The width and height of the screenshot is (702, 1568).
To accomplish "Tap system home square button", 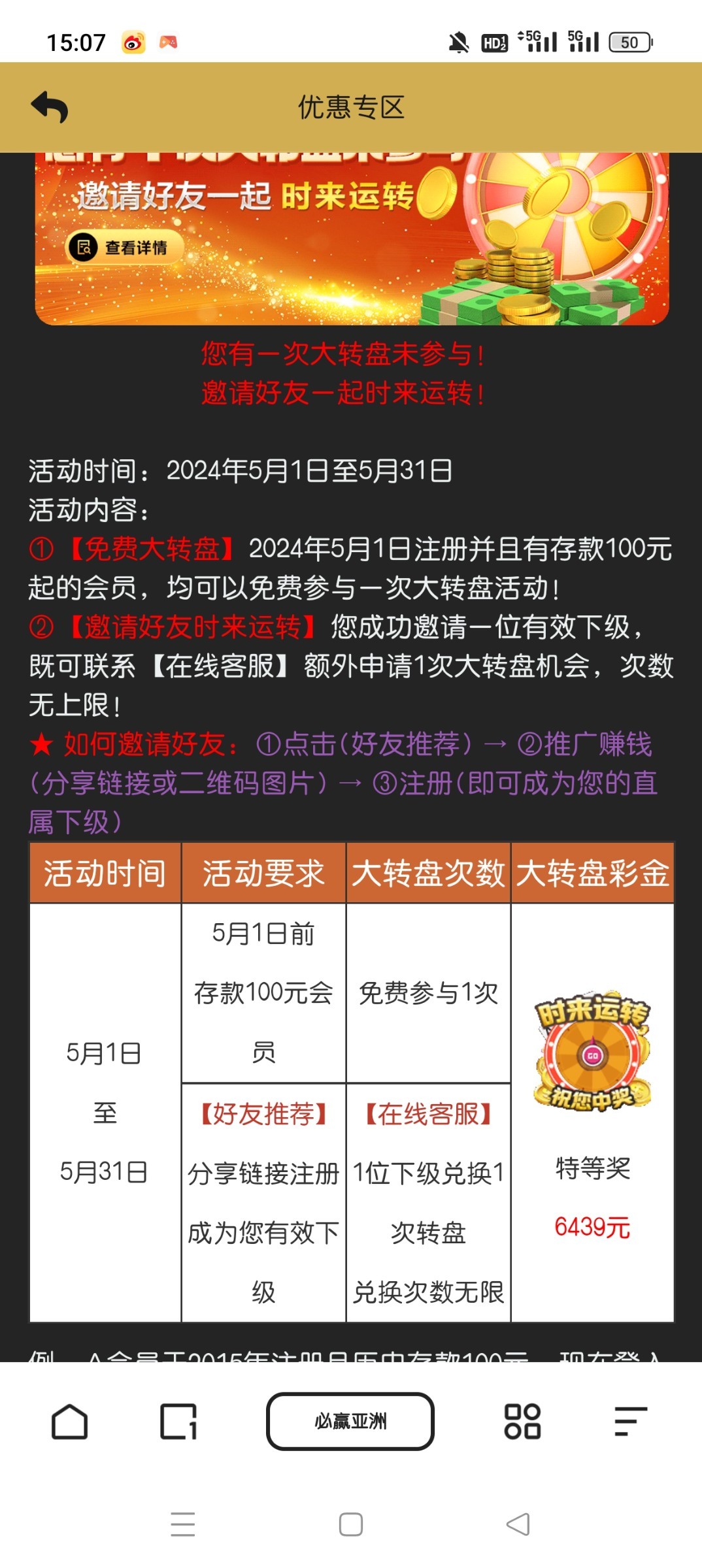I will pyautogui.click(x=351, y=1524).
